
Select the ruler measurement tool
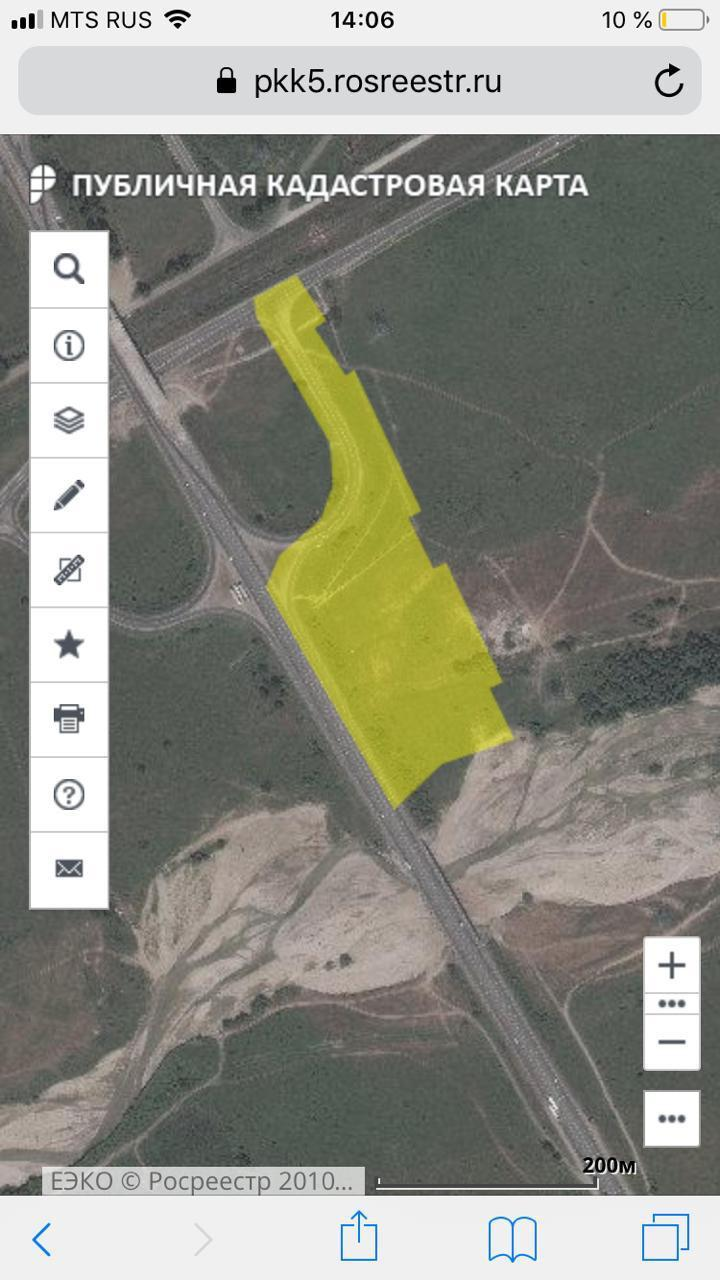[x=69, y=570]
